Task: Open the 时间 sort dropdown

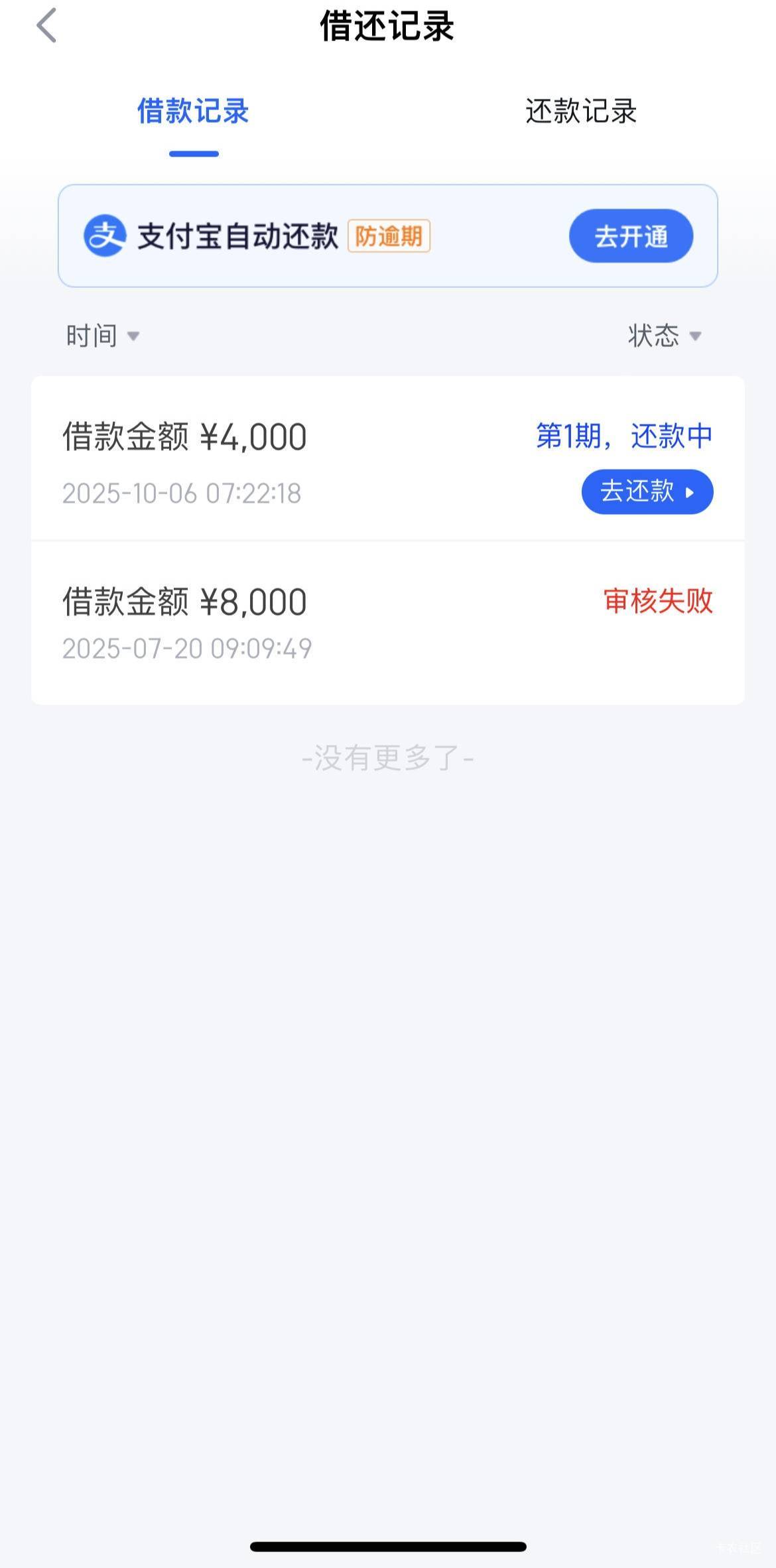Action: click(103, 336)
